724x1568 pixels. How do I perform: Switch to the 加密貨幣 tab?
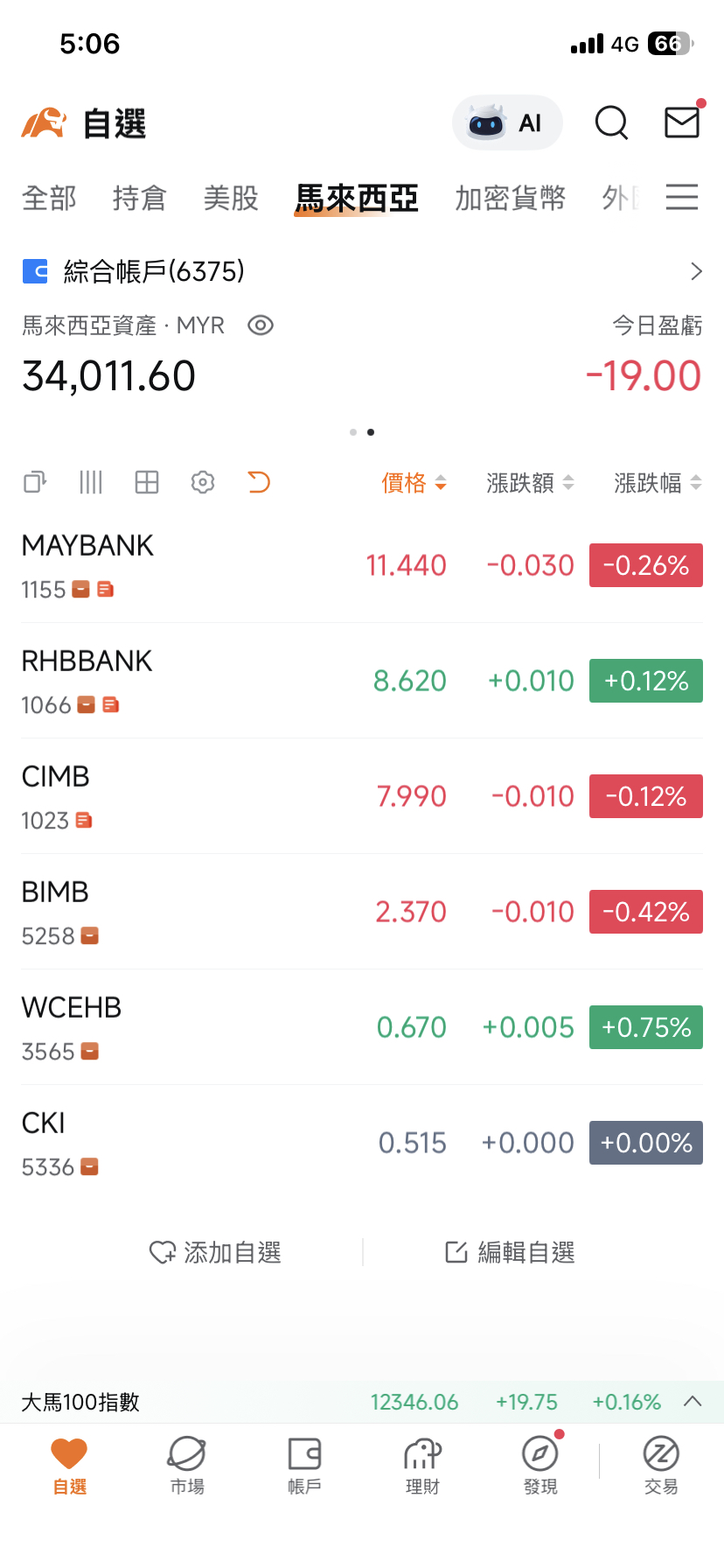coord(511,198)
